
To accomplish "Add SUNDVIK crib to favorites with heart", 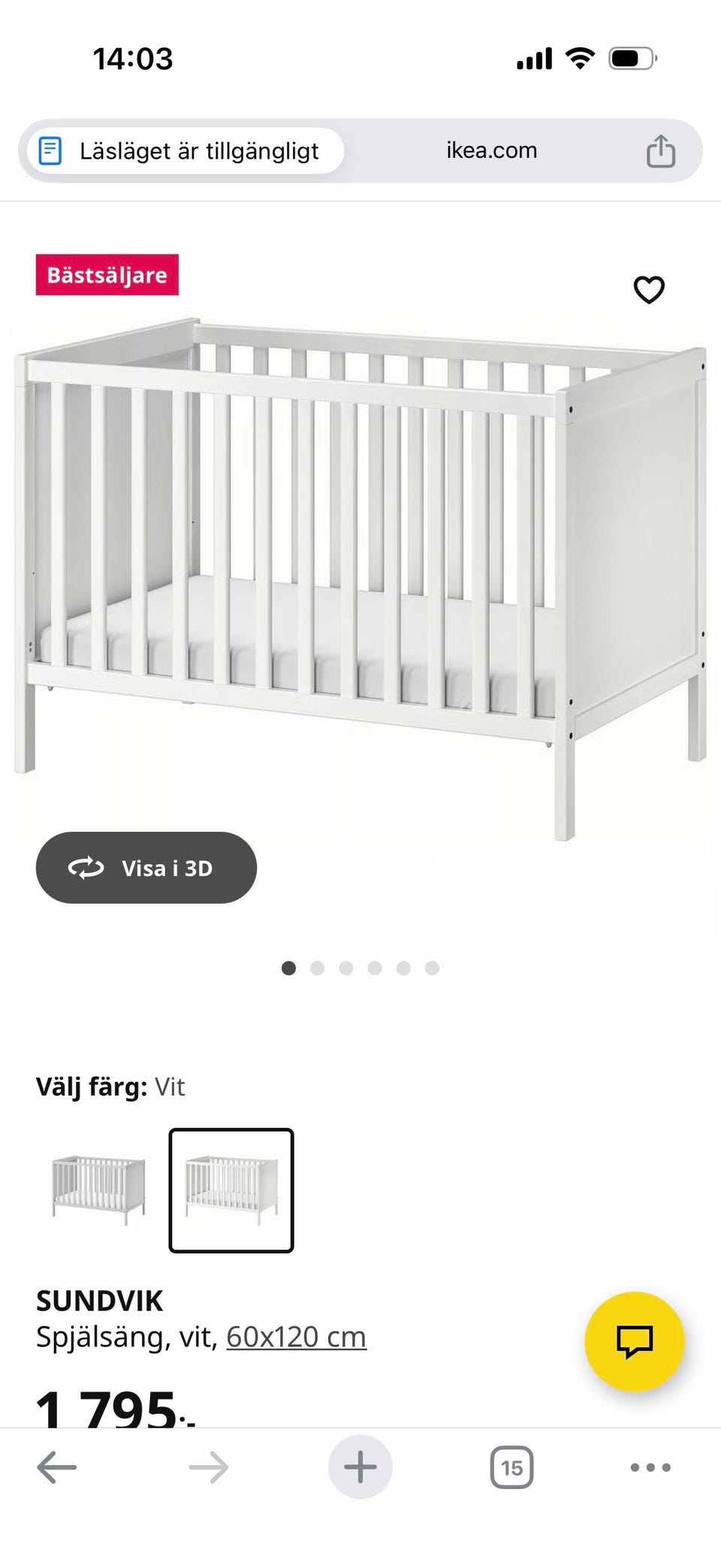I will [649, 290].
